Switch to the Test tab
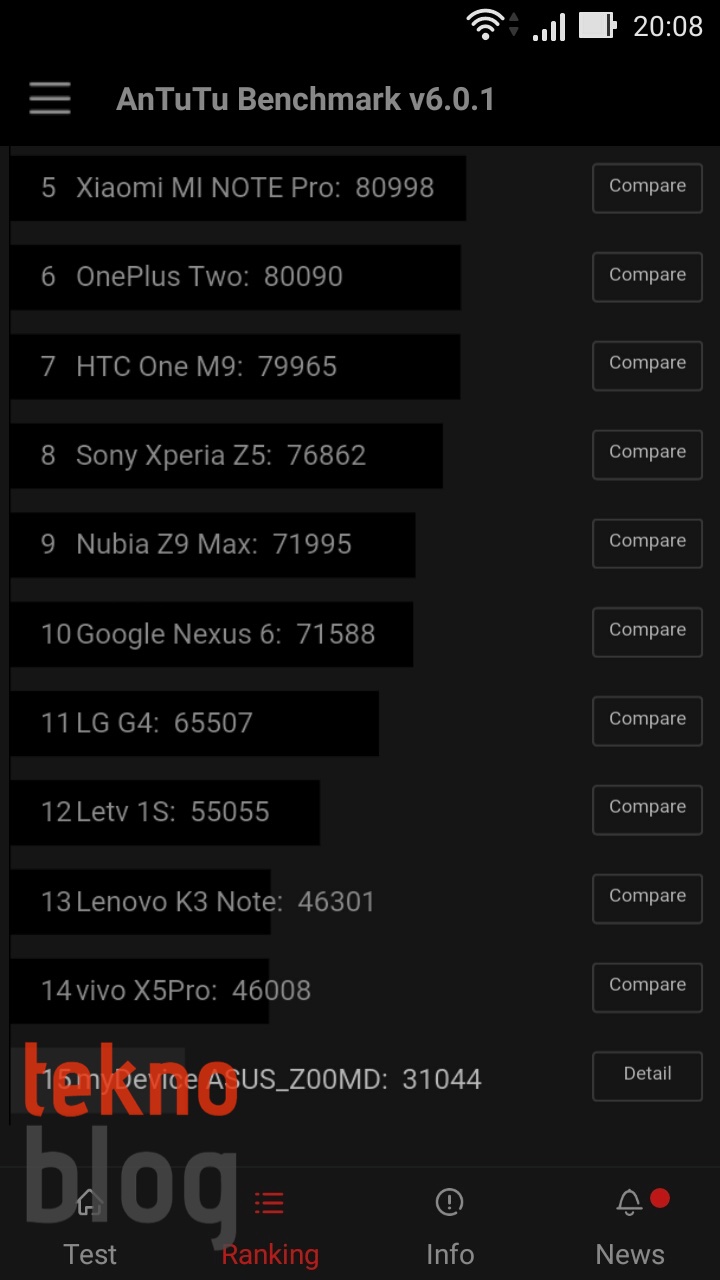The height and width of the screenshot is (1280, 720). point(90,1226)
